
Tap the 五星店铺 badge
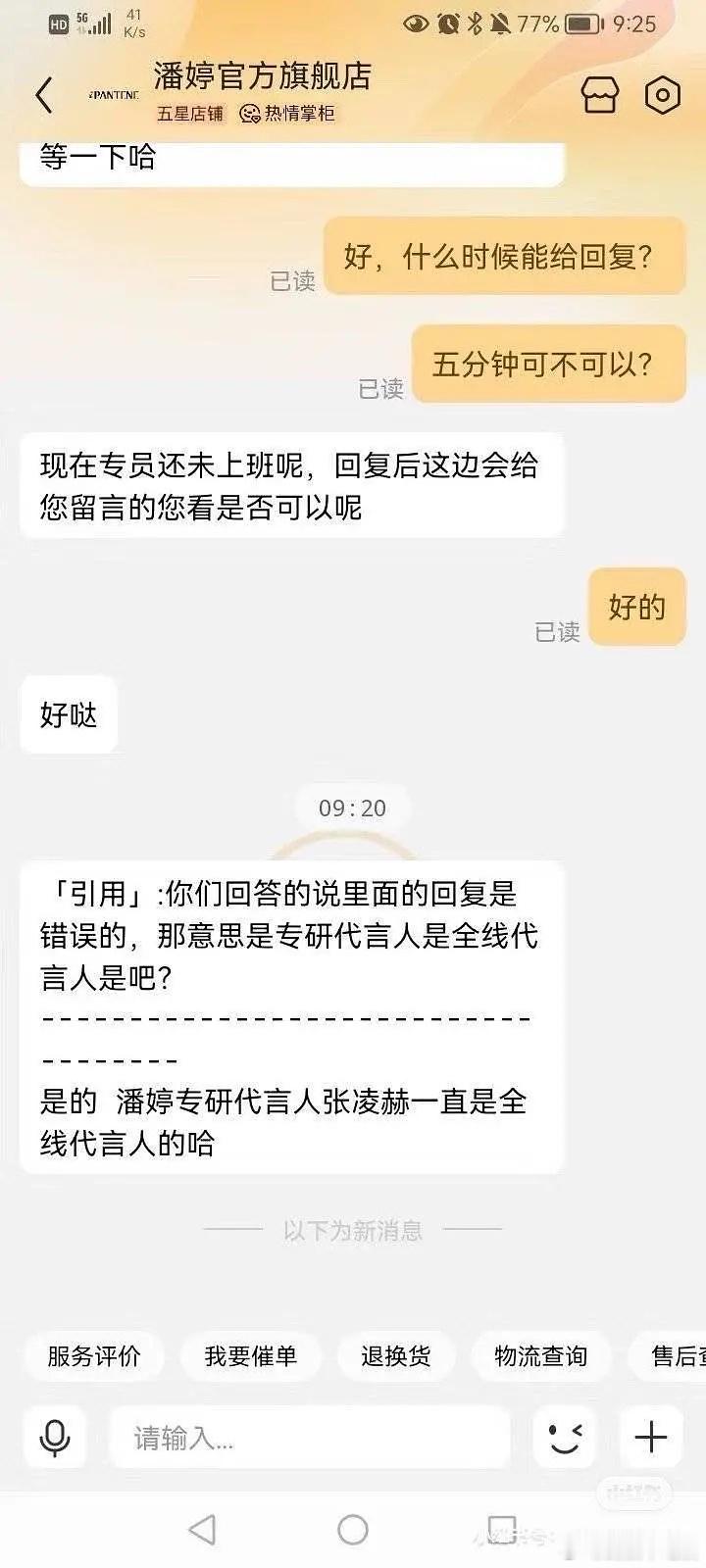coord(186,115)
